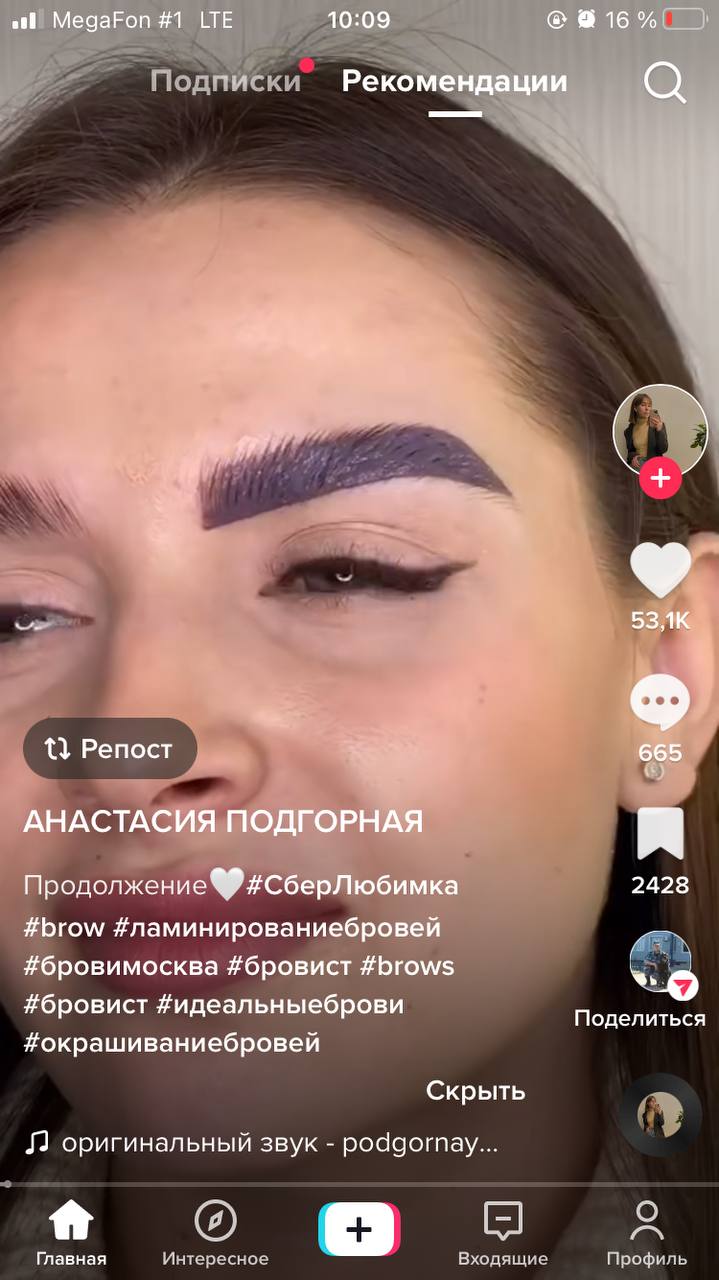The width and height of the screenshot is (719, 1280).
Task: Open the #ламинированиебровей hashtag
Action: pos(277,928)
